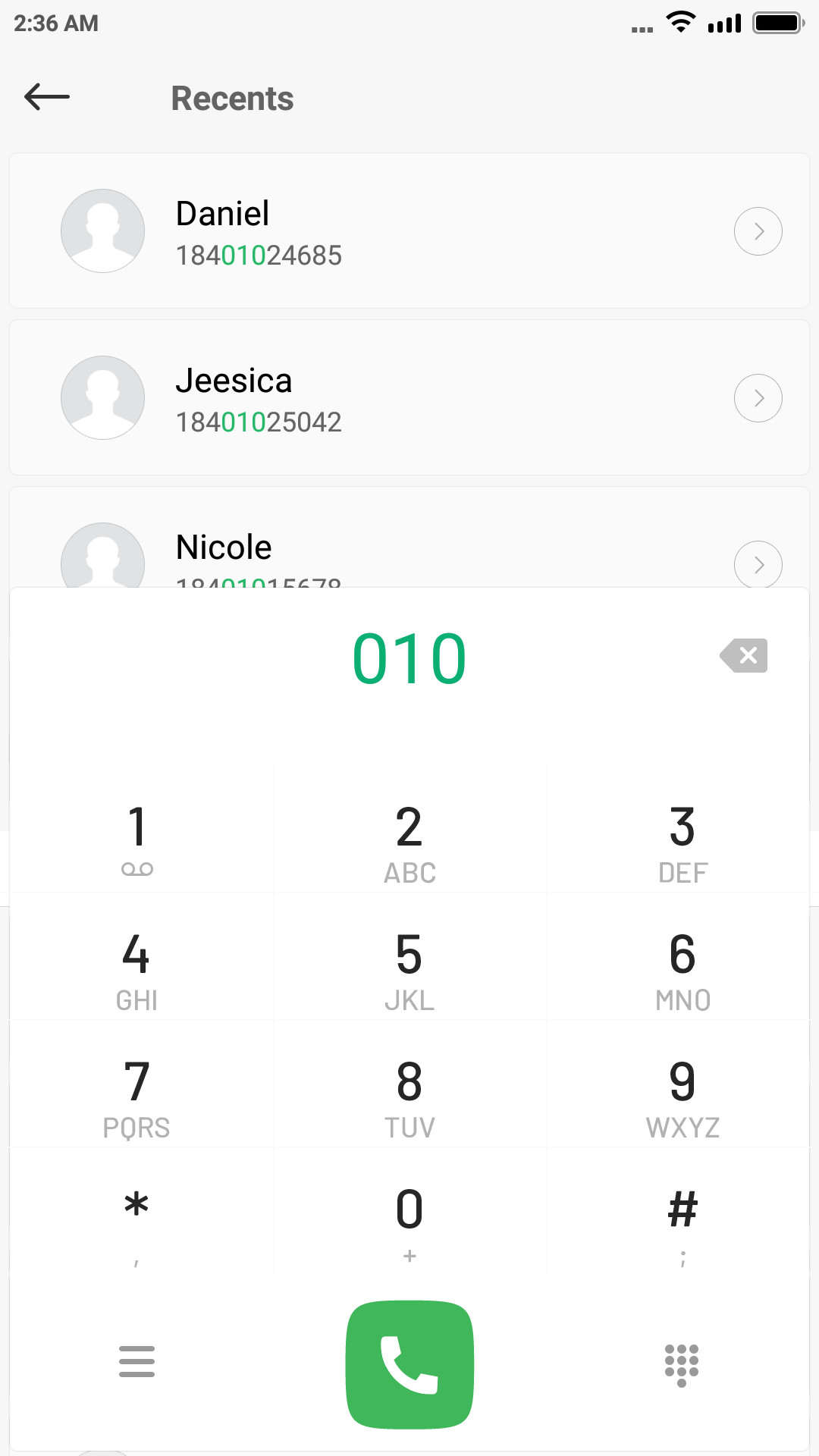View details chevron for Jeesica
Screen dimensions: 819x1456
pyautogui.click(x=758, y=398)
